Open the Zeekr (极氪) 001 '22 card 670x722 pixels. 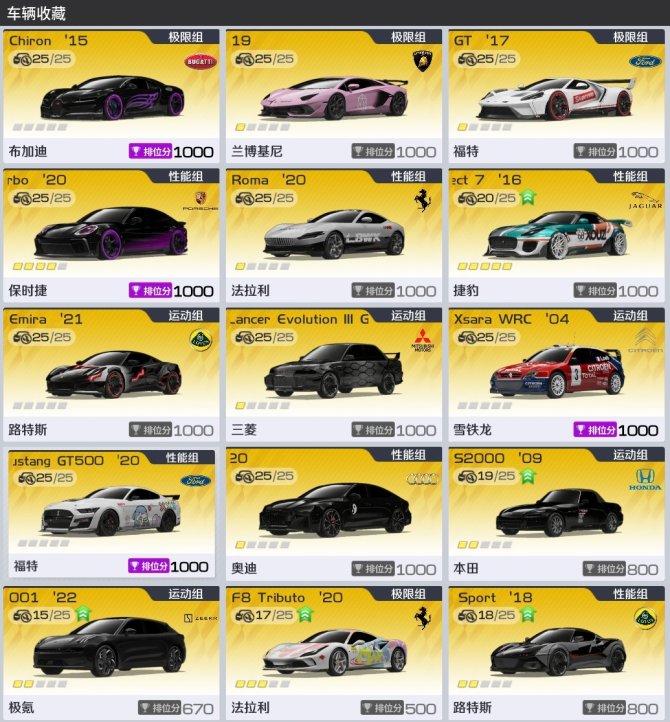tap(111, 650)
